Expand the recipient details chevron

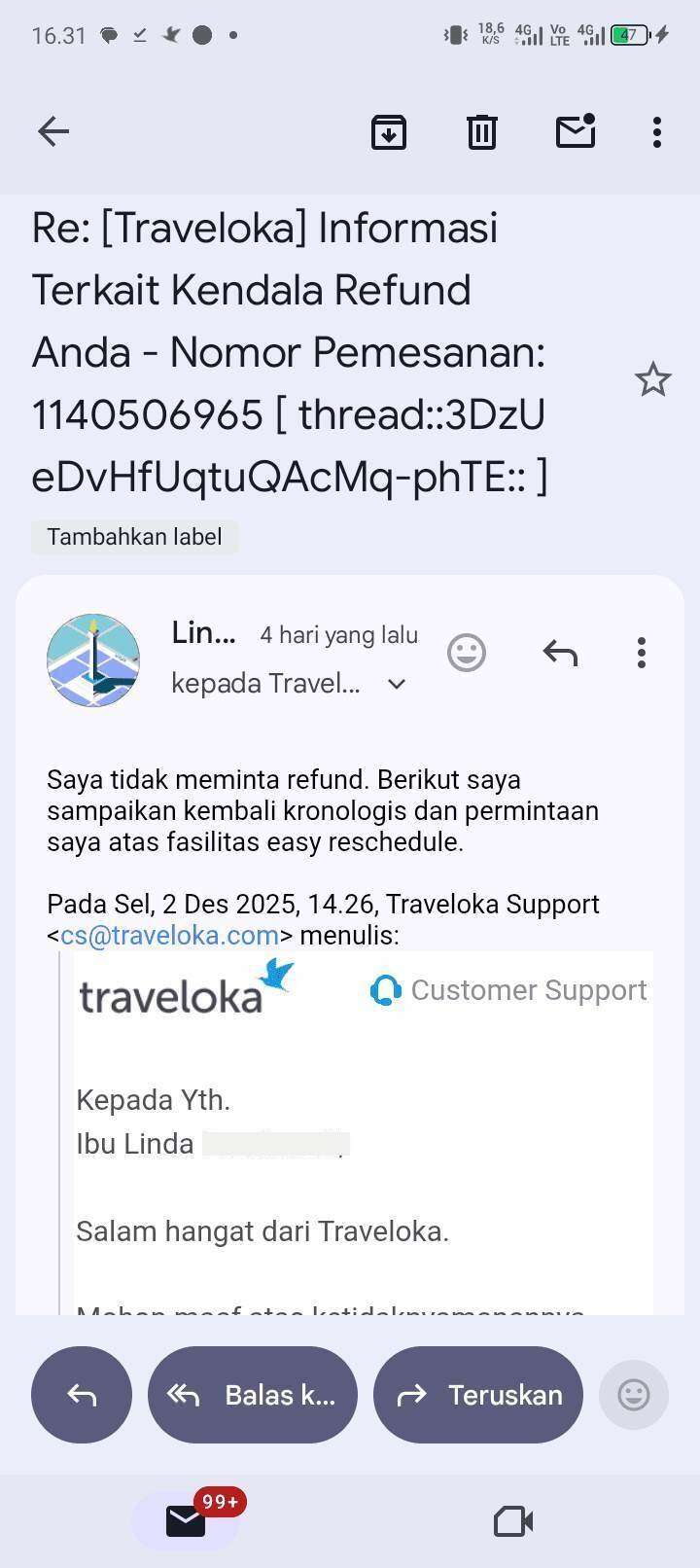(x=397, y=684)
